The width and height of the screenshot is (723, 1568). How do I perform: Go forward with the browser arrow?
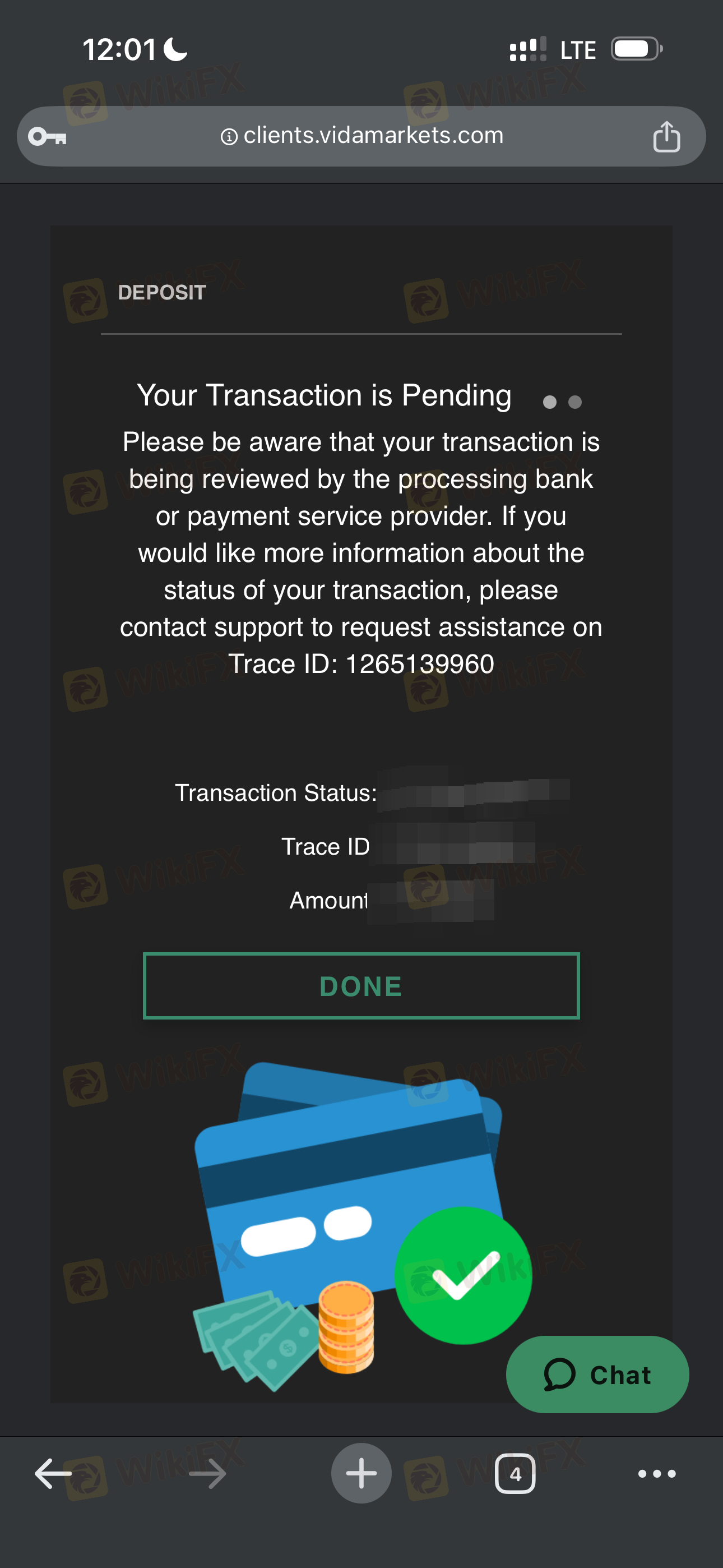click(x=207, y=1474)
